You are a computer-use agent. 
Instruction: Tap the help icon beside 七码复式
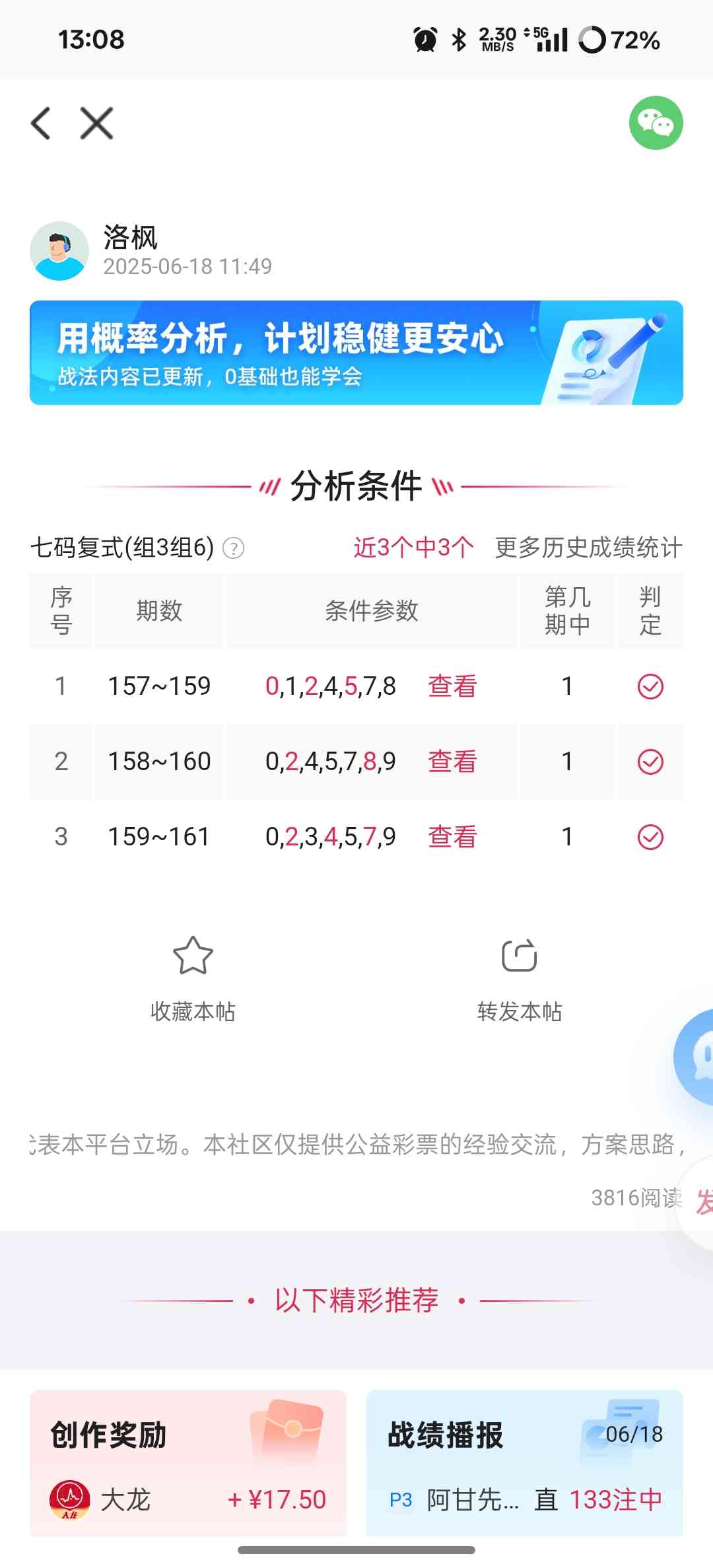[234, 548]
